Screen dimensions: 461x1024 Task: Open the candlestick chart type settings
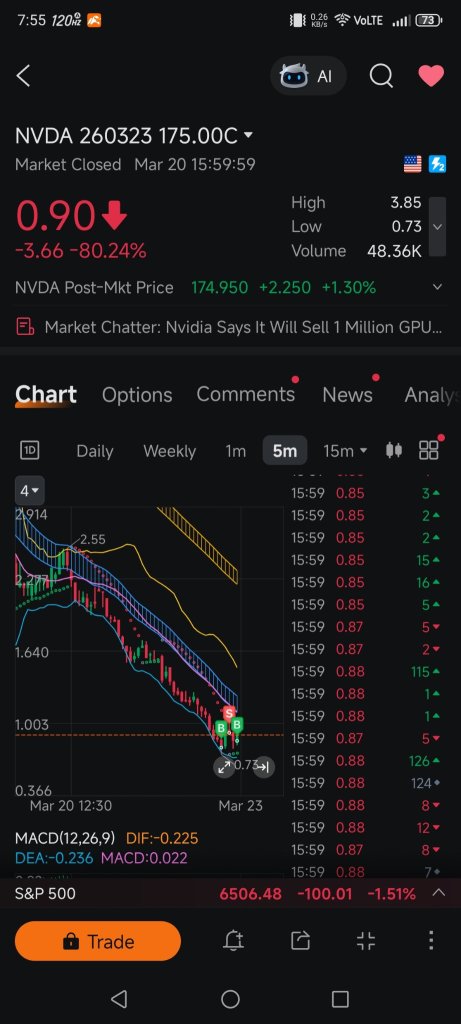(x=394, y=451)
